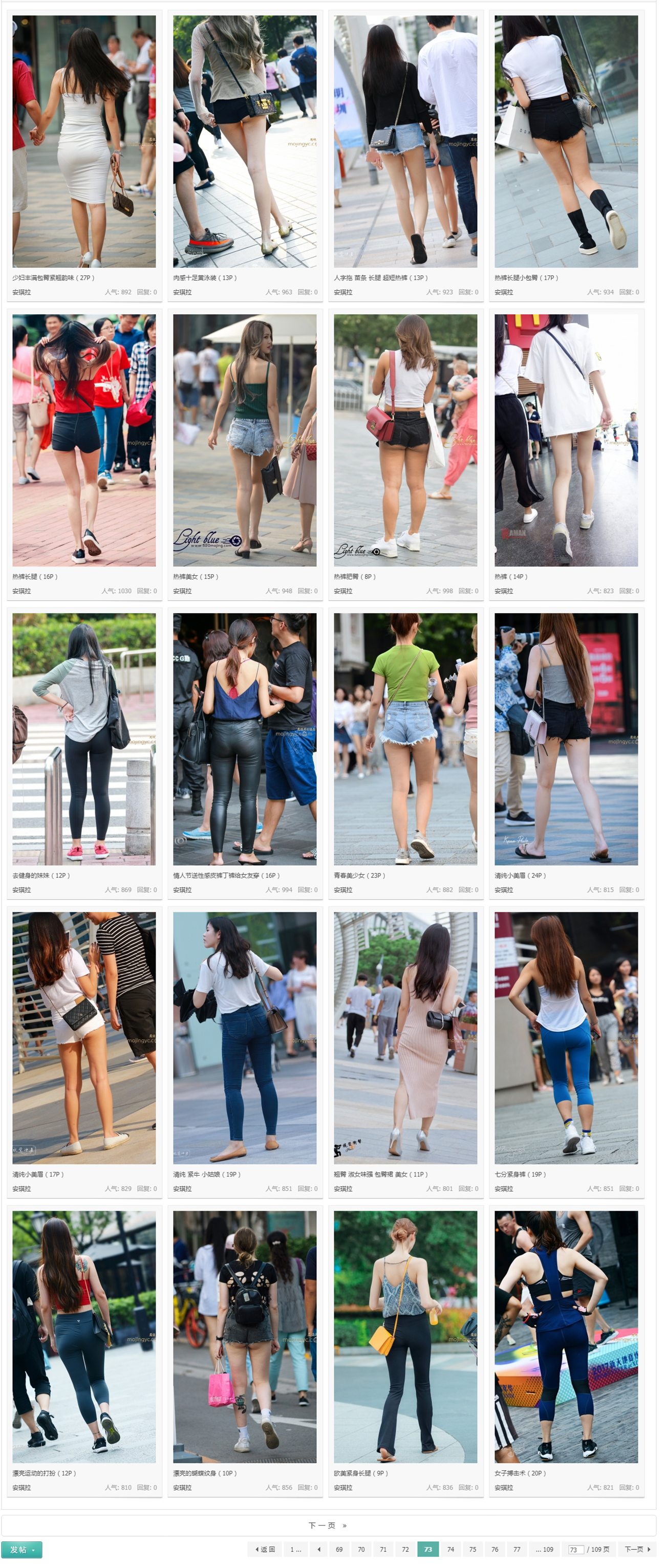Tap the wide 下一页 » bar

[328, 1525]
